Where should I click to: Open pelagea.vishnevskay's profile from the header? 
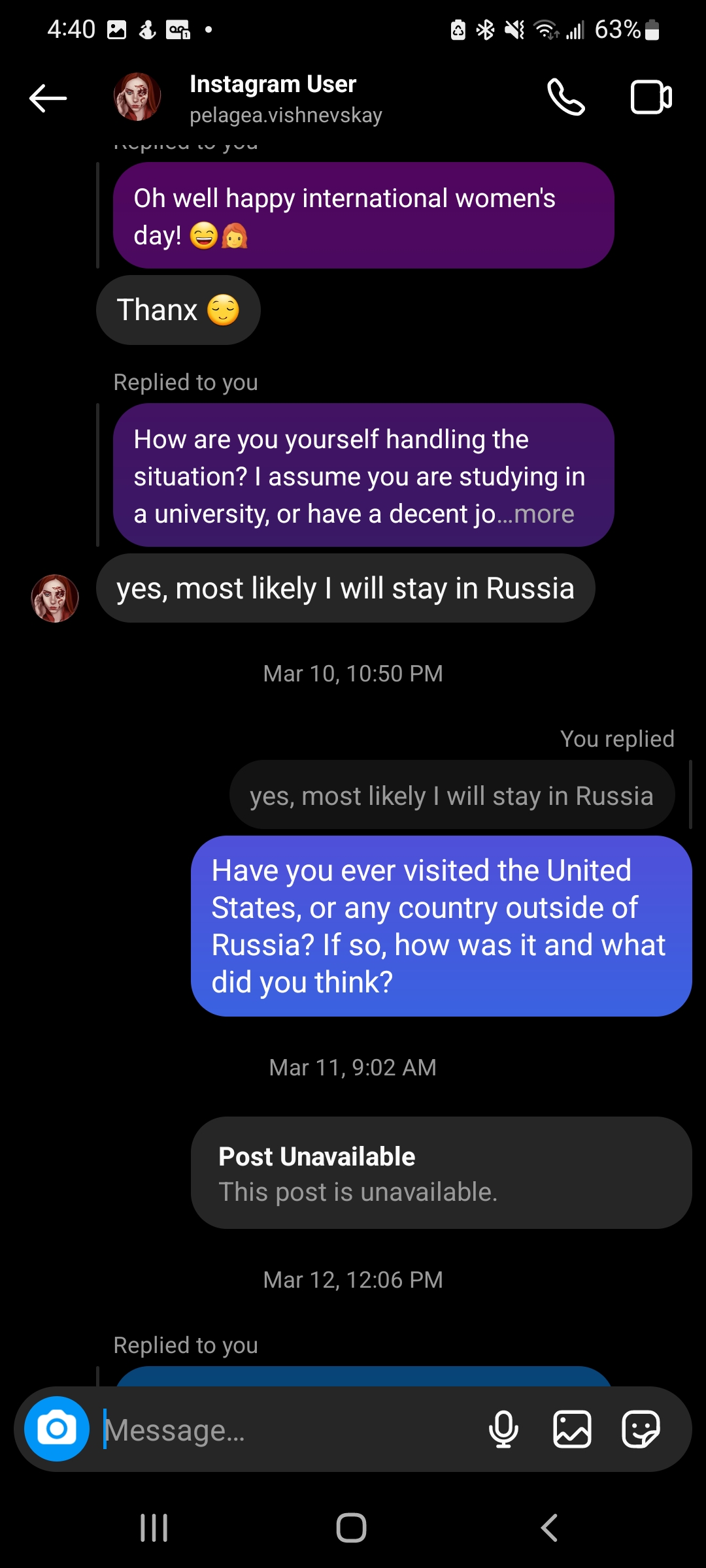pyautogui.click(x=272, y=98)
